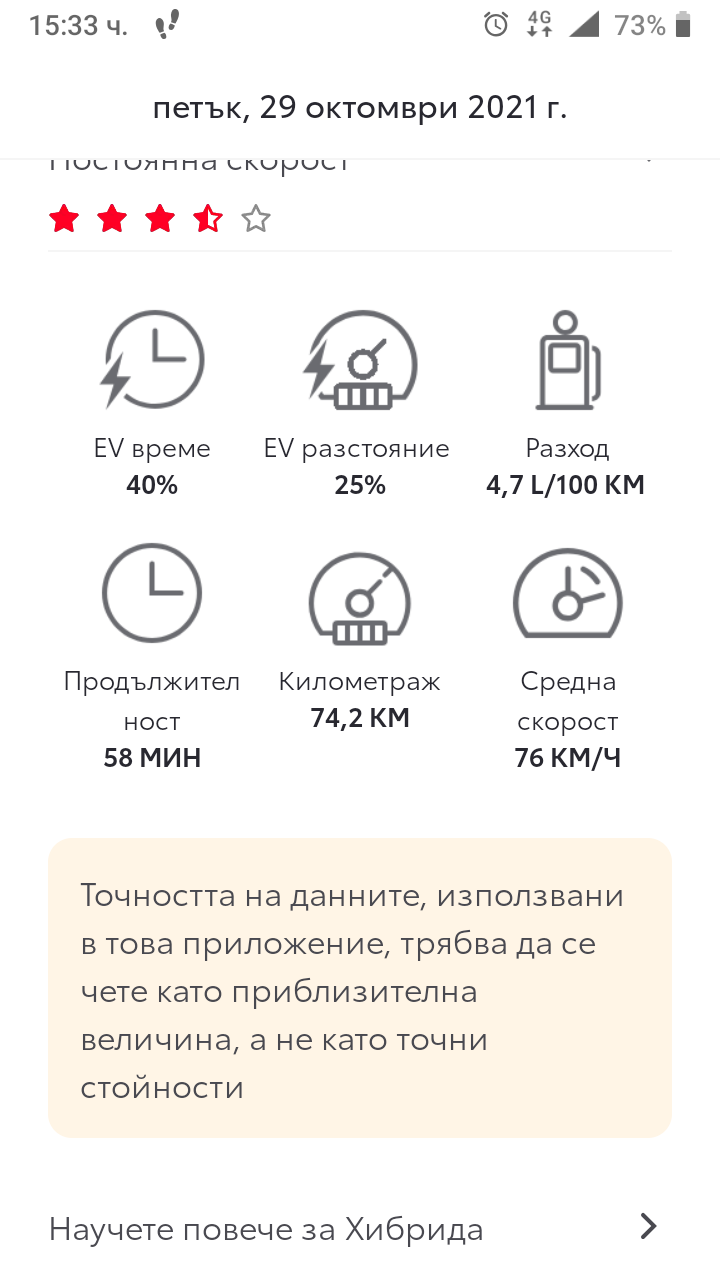720x1280 pixels.
Task: Toggle the first red rating star
Action: [64, 218]
